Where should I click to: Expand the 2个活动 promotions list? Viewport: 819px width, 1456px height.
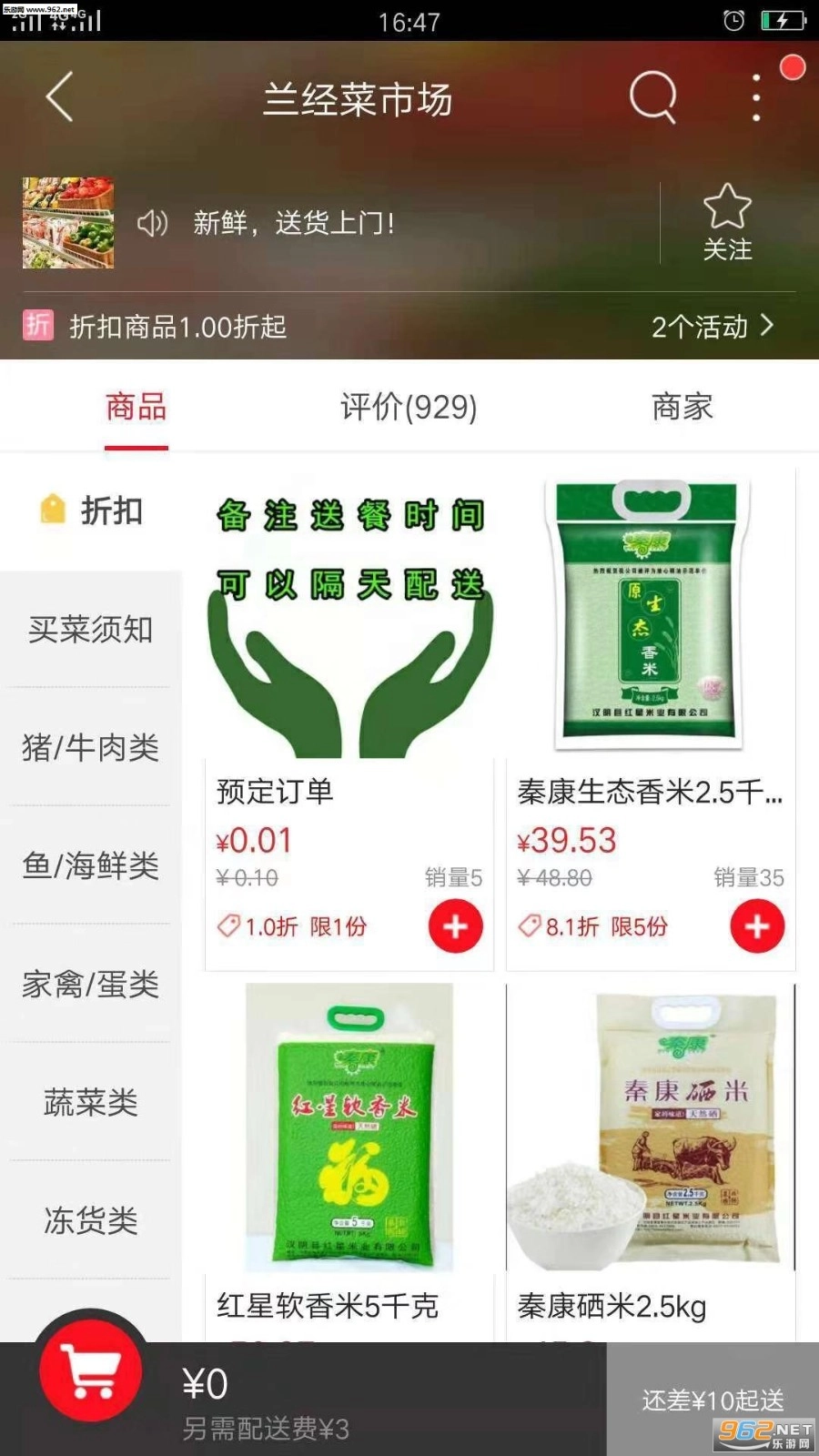point(712,327)
